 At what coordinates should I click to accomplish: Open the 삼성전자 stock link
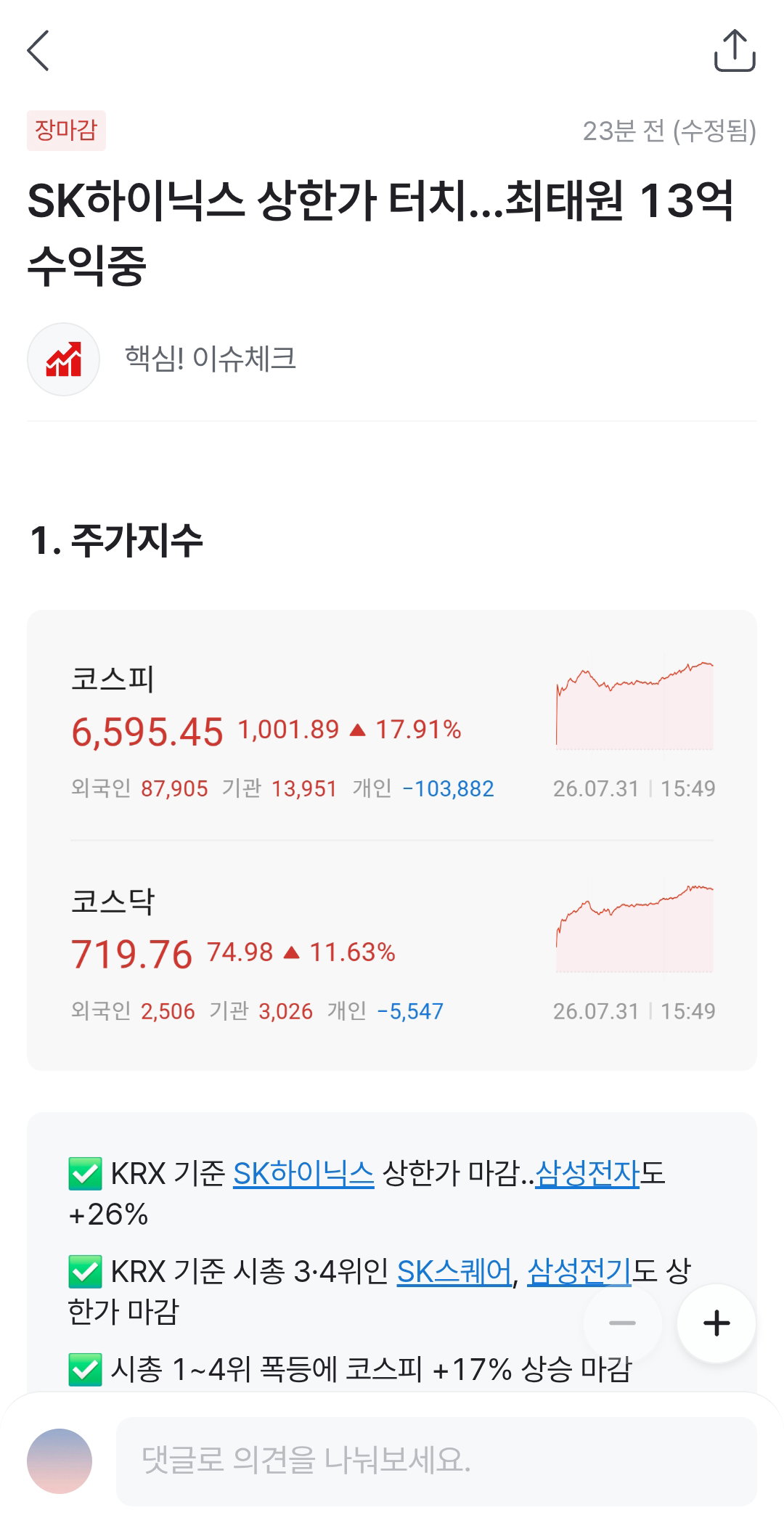[x=587, y=1173]
